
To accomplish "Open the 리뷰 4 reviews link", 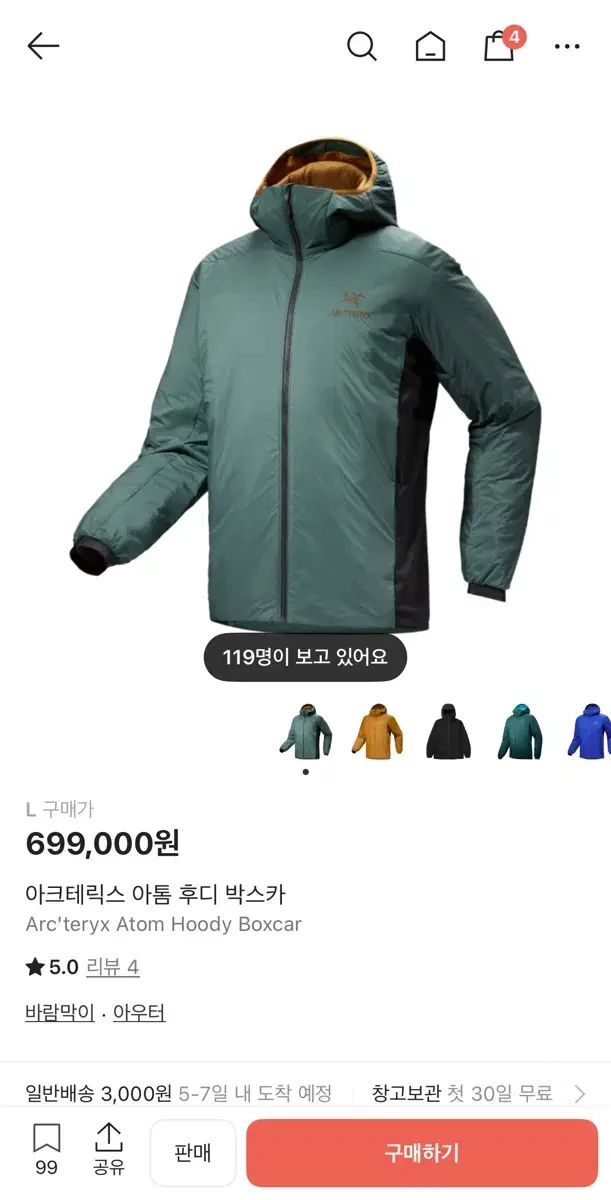I will tap(112, 967).
